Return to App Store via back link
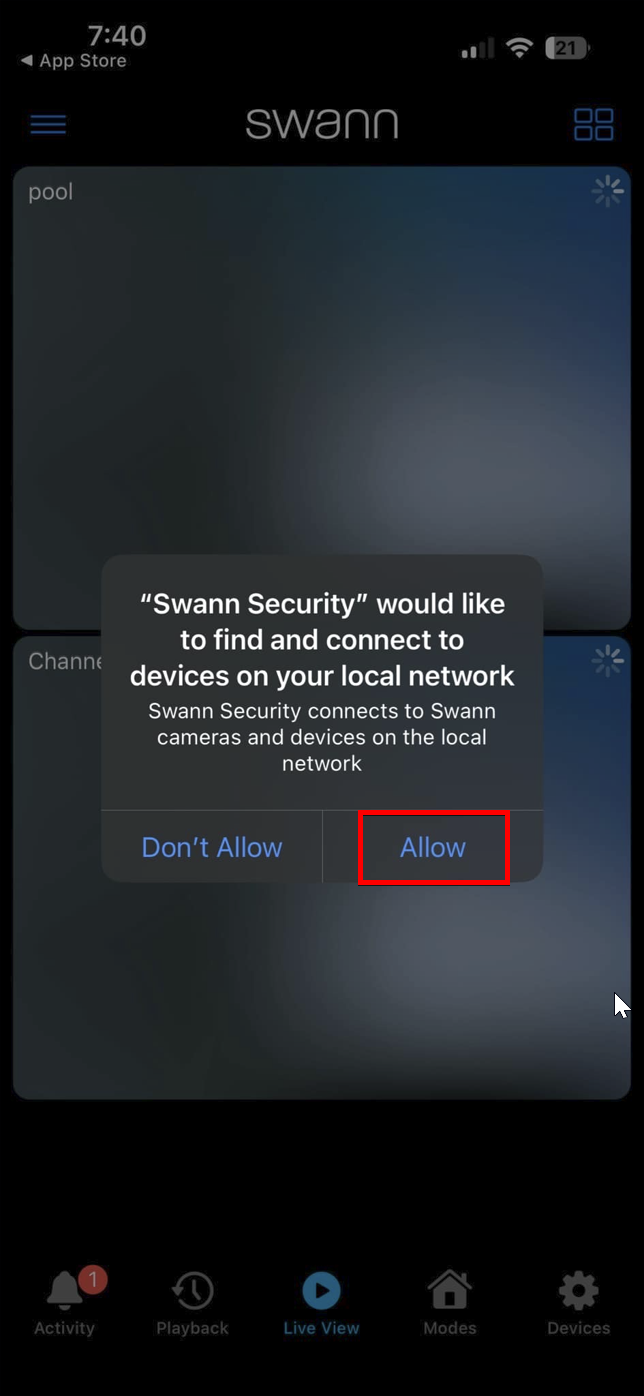 click(73, 61)
